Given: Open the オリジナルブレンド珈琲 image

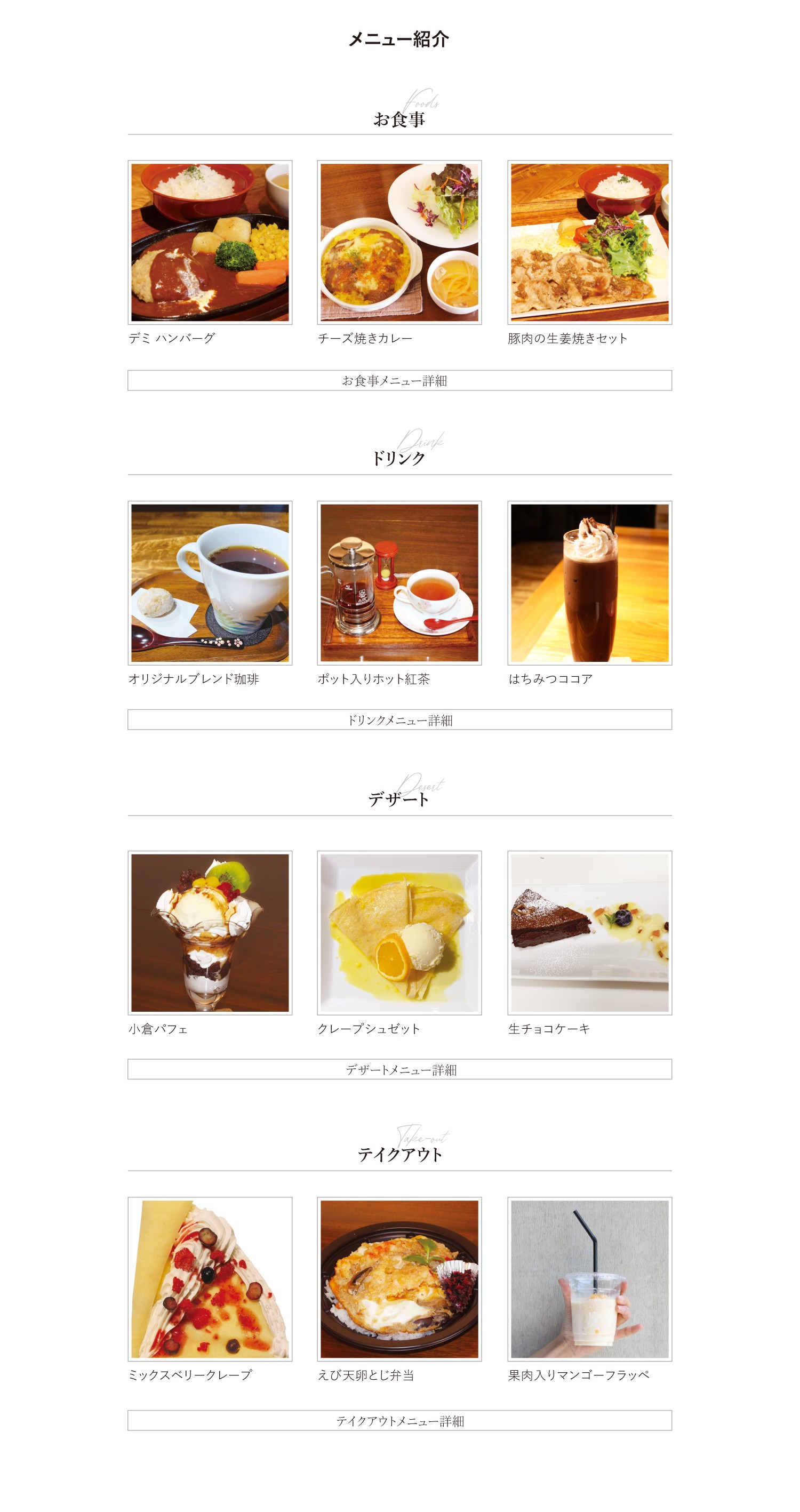Looking at the screenshot, I should [210, 583].
